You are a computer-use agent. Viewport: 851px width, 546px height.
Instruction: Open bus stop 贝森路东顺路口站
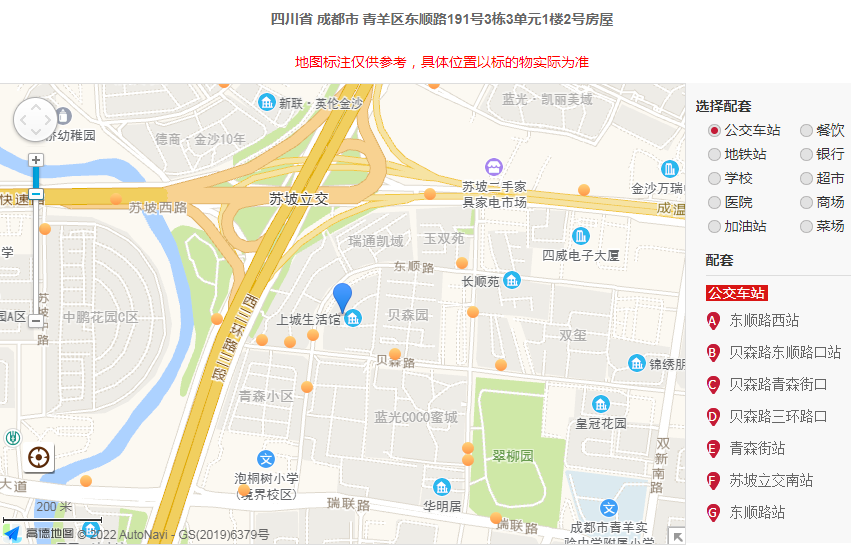pos(784,352)
